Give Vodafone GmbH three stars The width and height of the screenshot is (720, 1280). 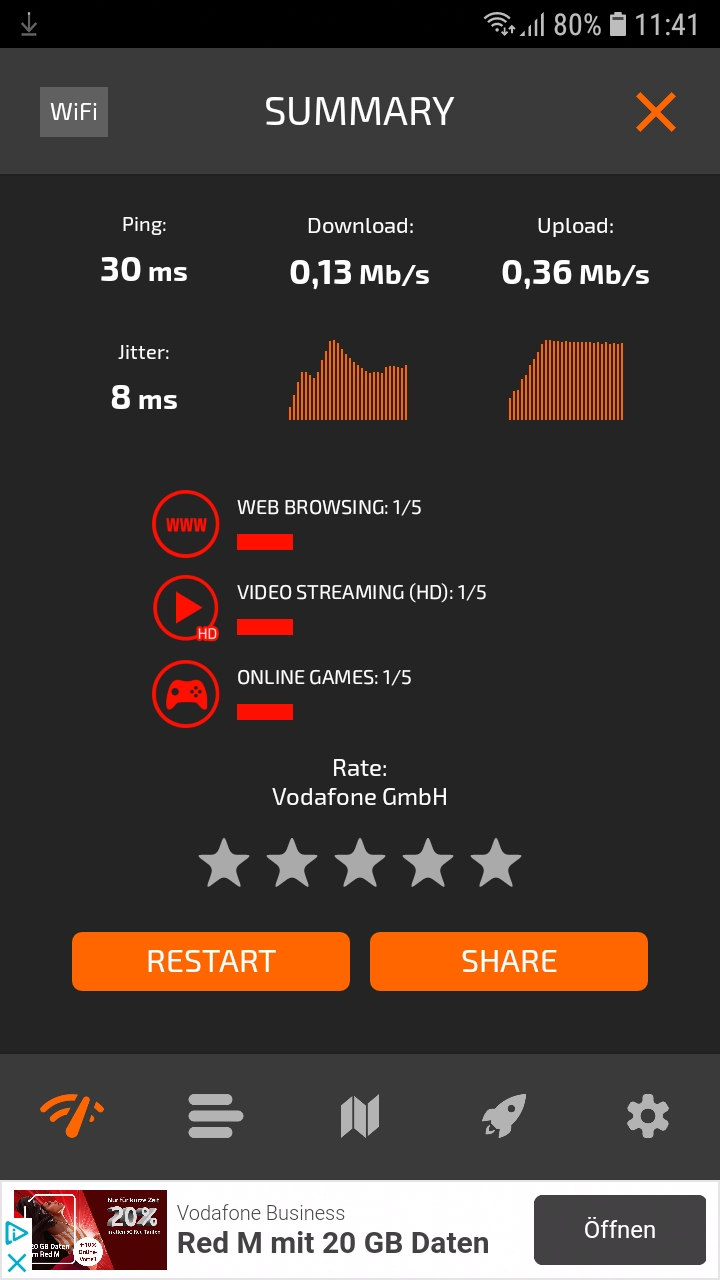[360, 863]
